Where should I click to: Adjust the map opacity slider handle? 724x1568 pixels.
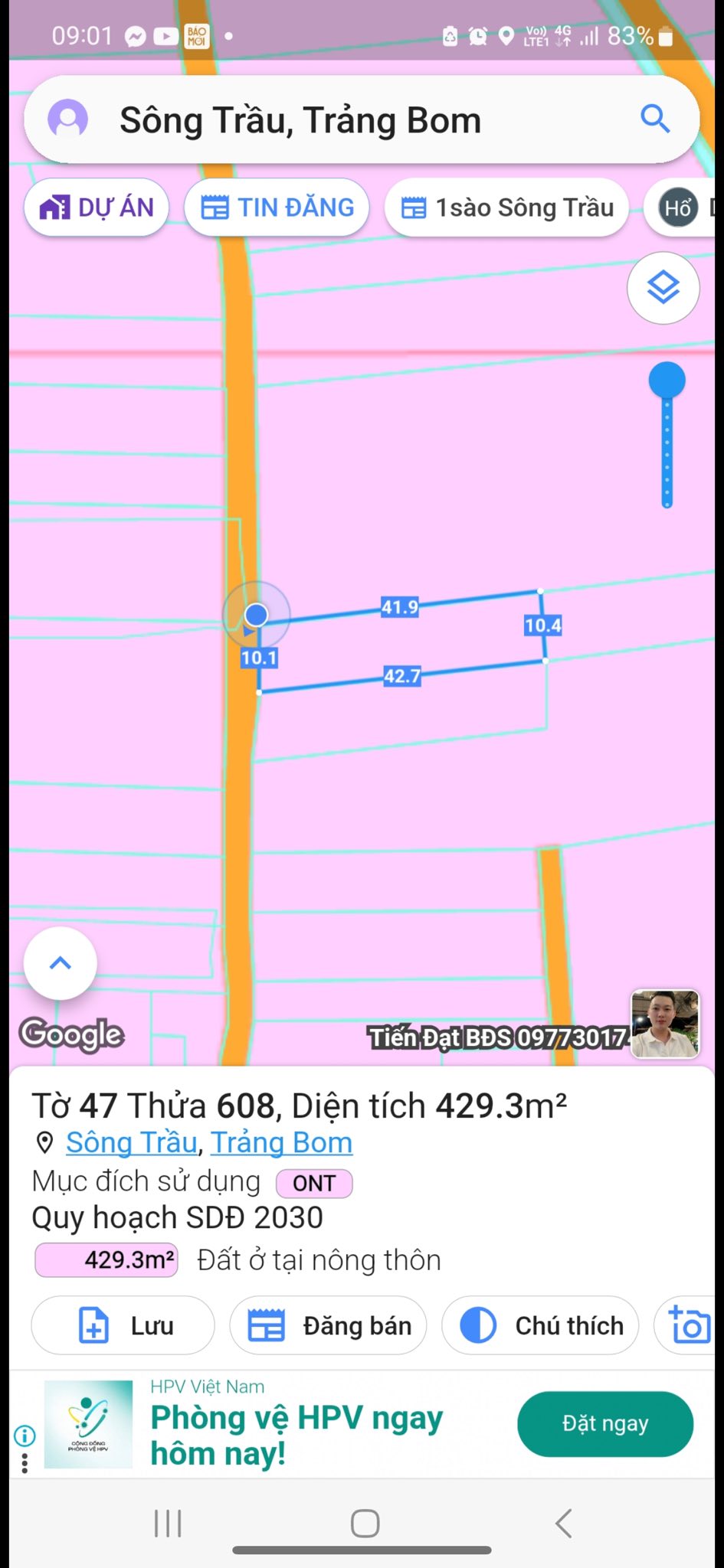(x=667, y=381)
